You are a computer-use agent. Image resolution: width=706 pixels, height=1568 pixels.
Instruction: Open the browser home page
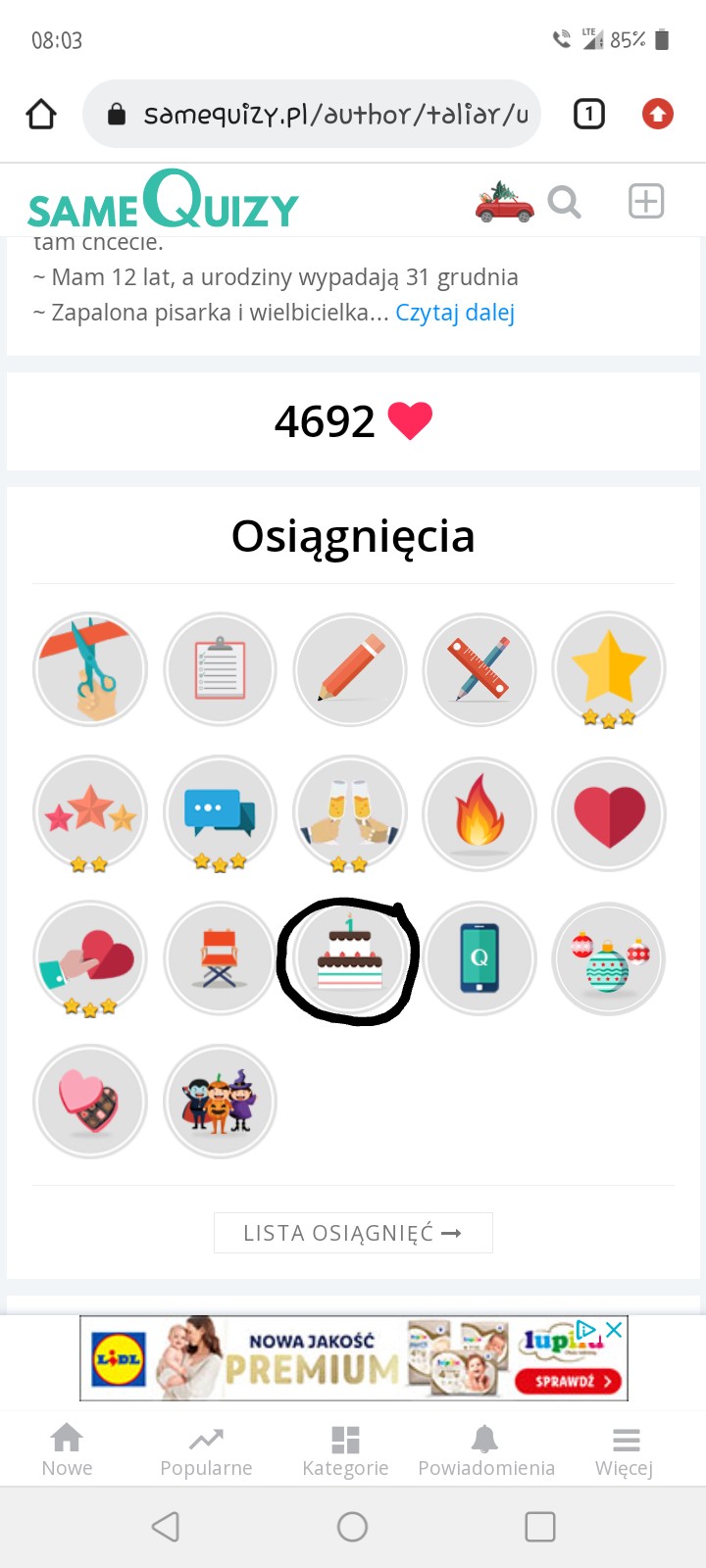[41, 115]
